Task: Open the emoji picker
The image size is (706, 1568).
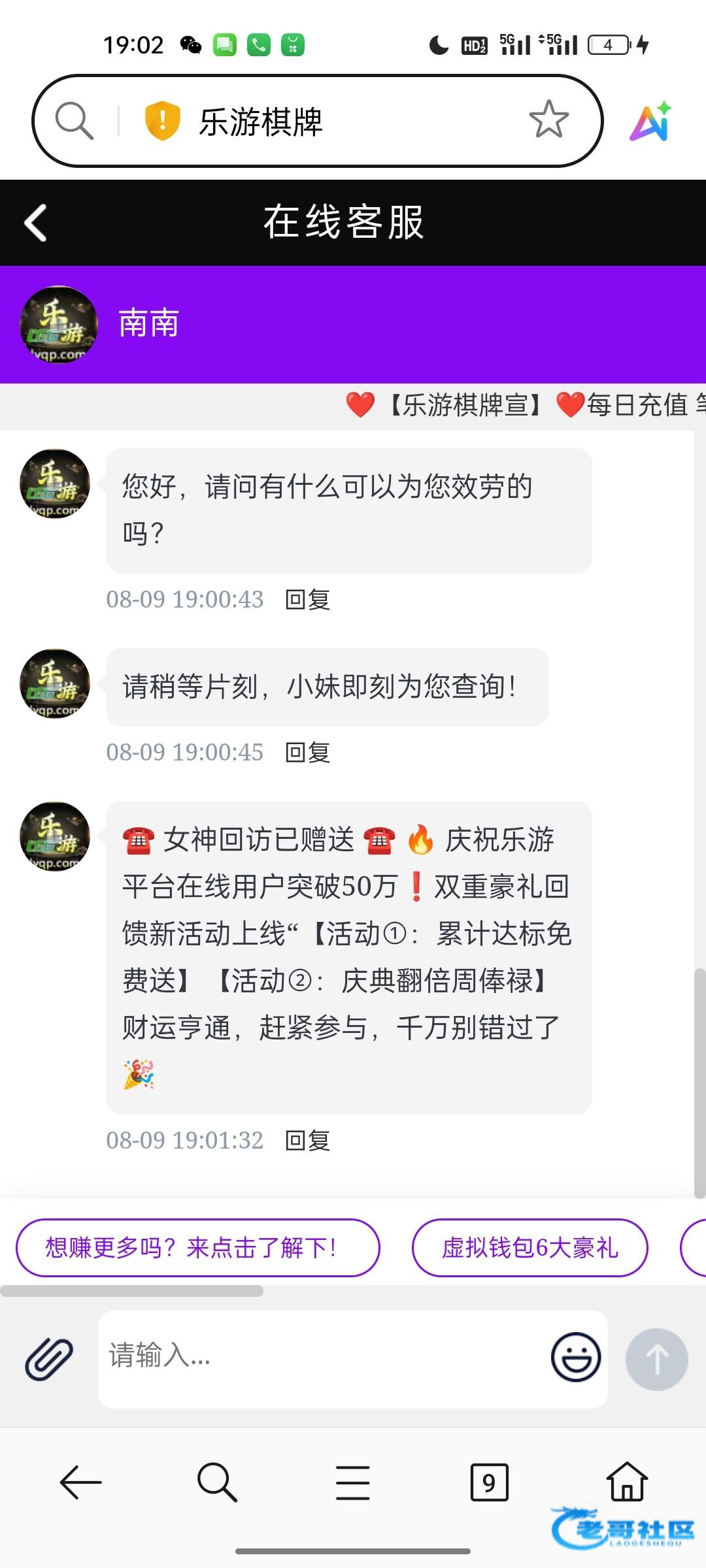Action: (x=575, y=1357)
